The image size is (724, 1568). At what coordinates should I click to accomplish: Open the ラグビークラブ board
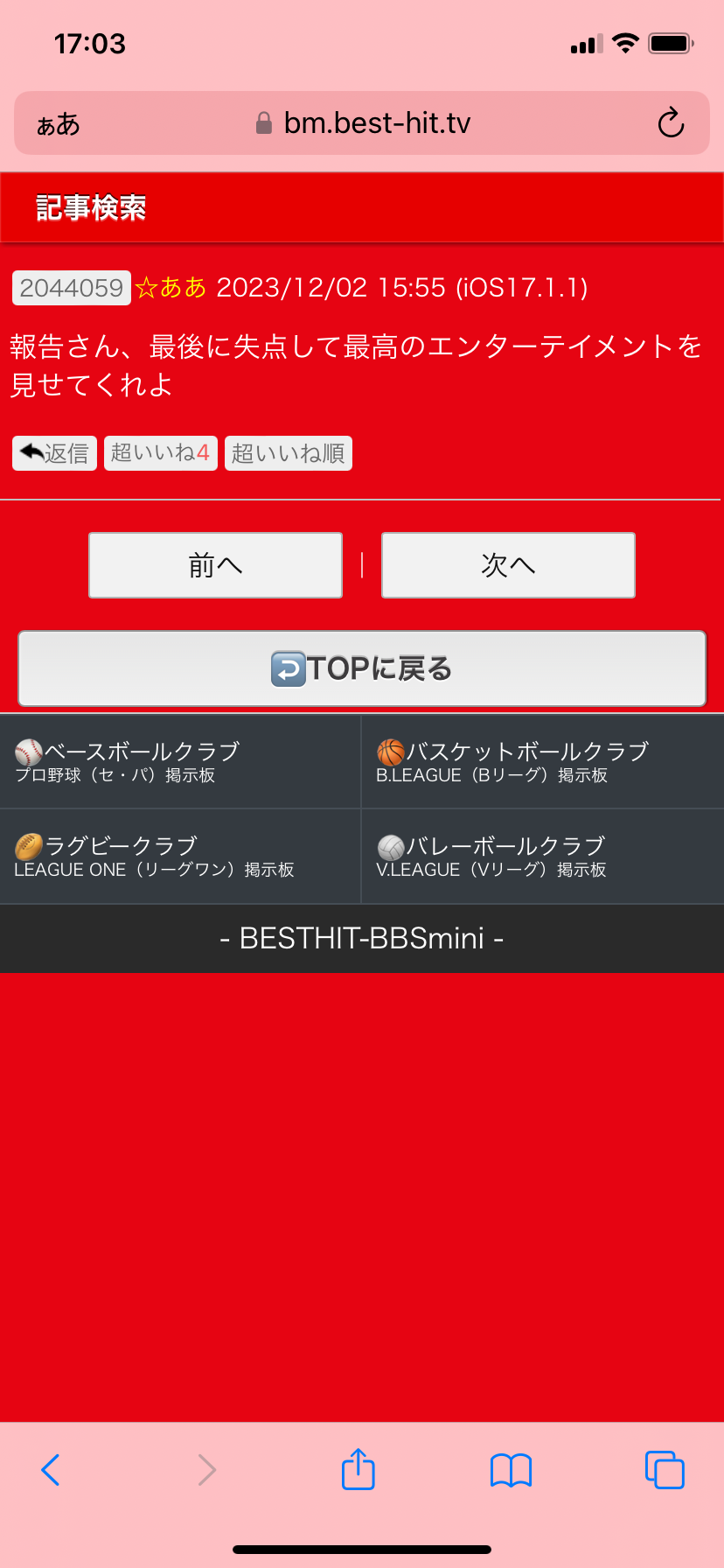[180, 857]
